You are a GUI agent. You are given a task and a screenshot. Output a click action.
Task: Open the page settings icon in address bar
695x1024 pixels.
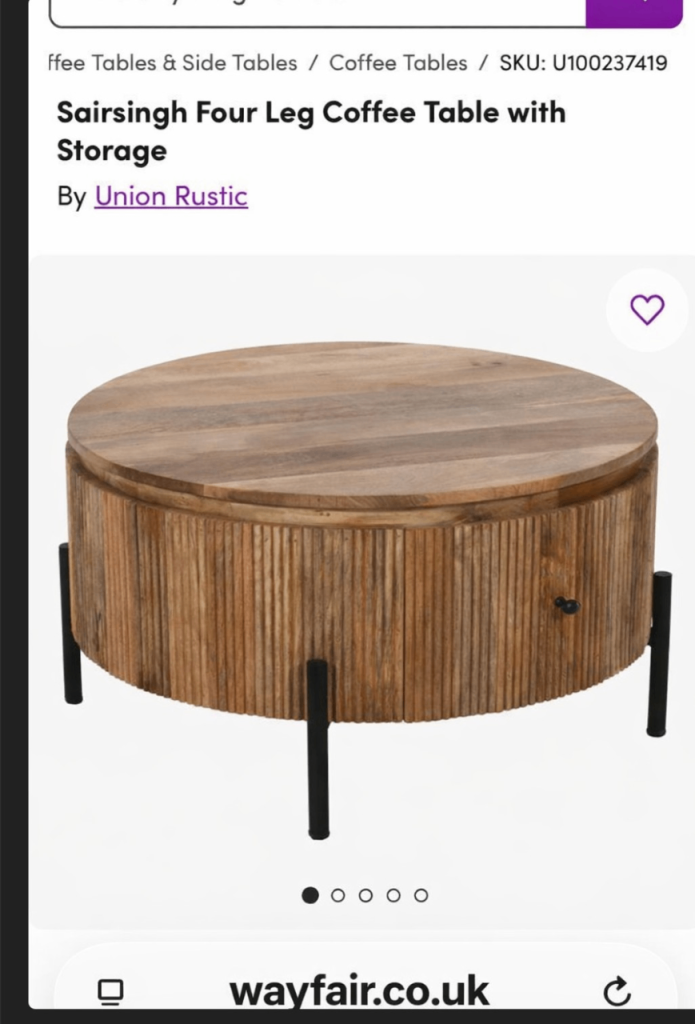110,992
